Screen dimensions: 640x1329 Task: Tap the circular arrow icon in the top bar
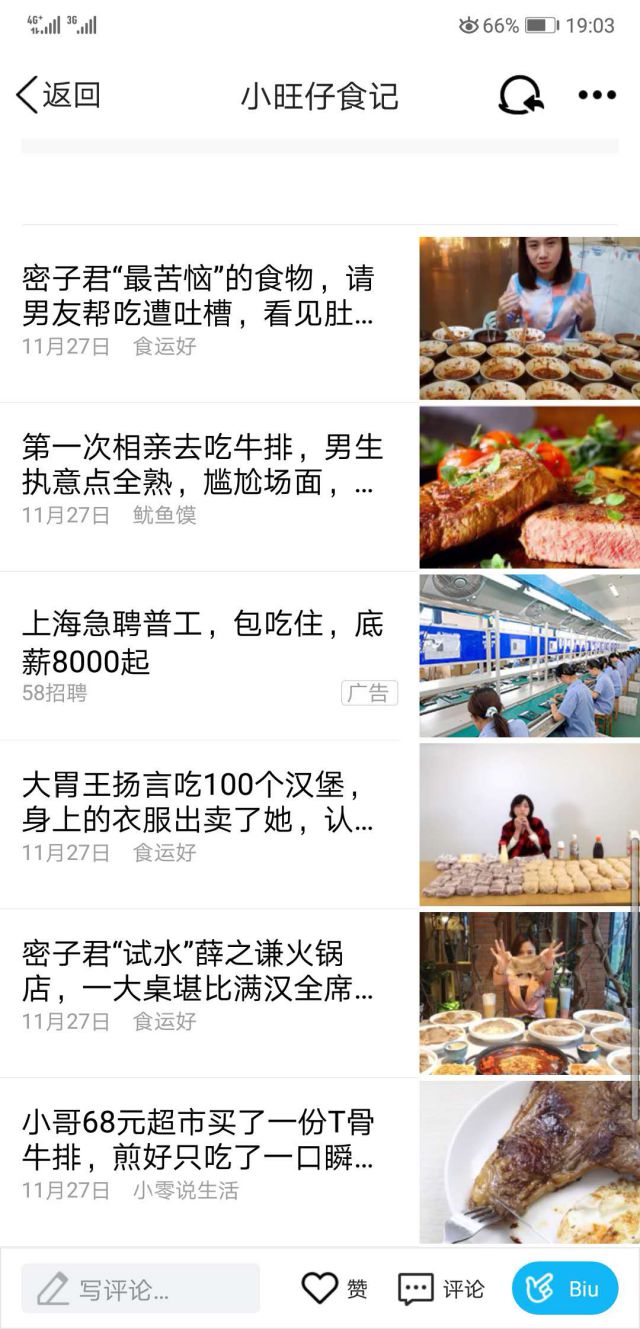pos(521,96)
